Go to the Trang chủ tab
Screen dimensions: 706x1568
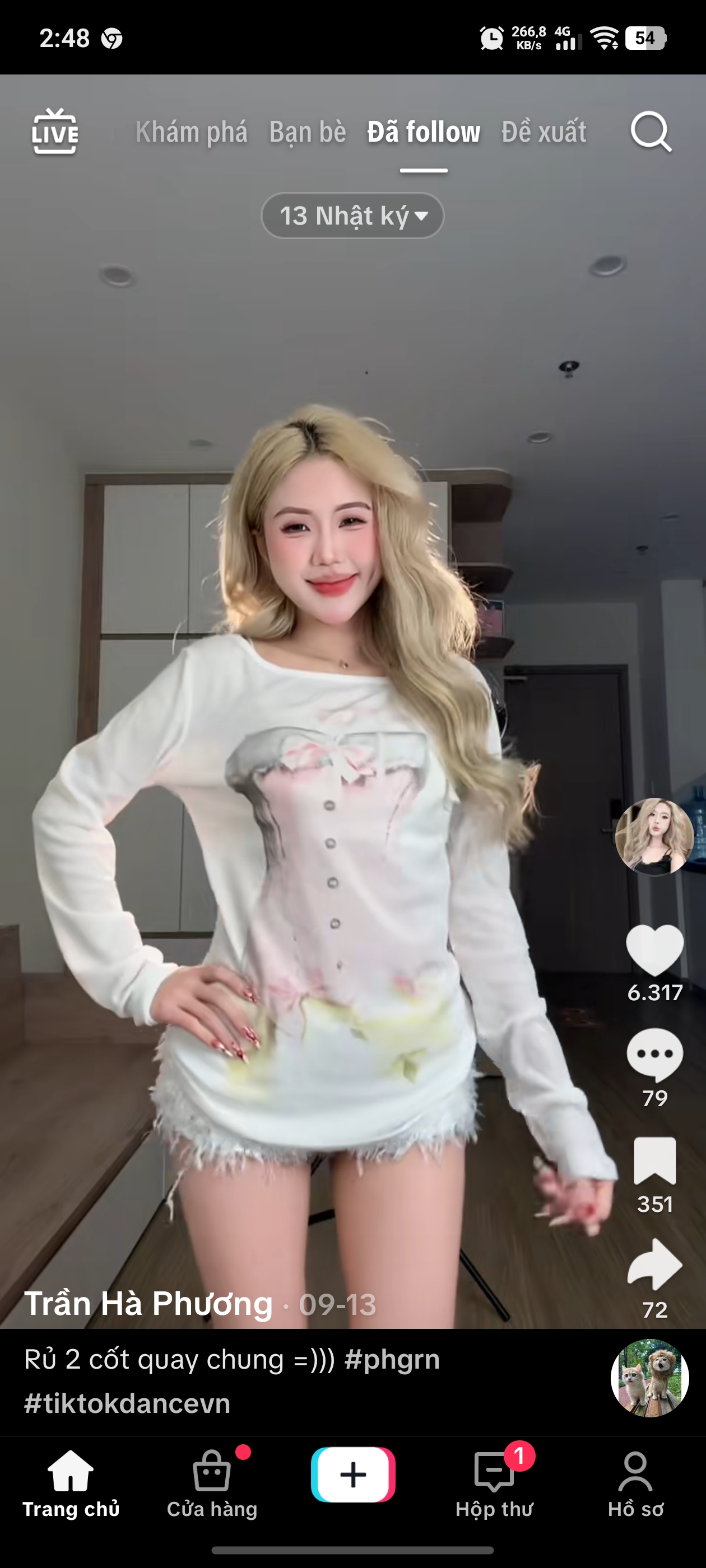point(71,1484)
